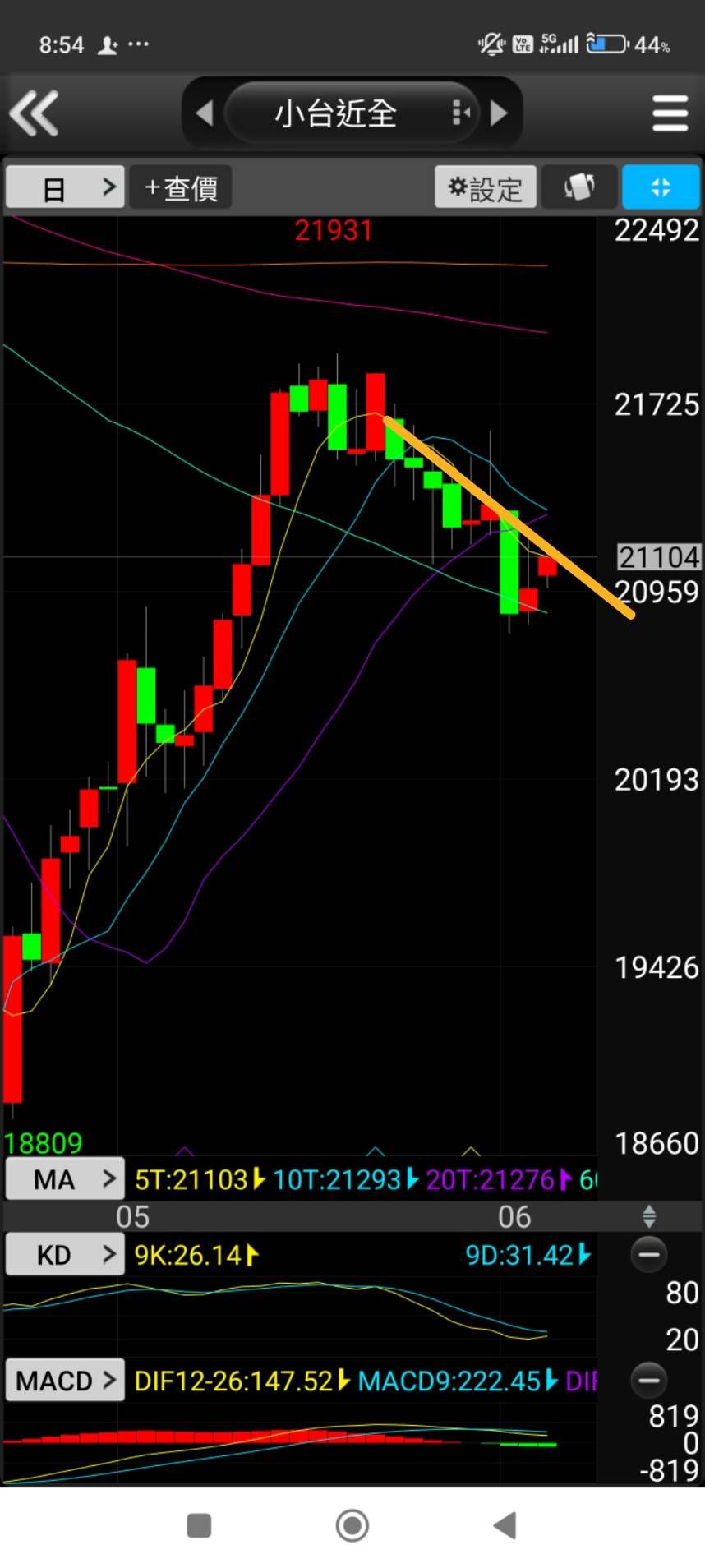Rotate the chart orientation
This screenshot has height=1568, width=705.
(x=579, y=187)
